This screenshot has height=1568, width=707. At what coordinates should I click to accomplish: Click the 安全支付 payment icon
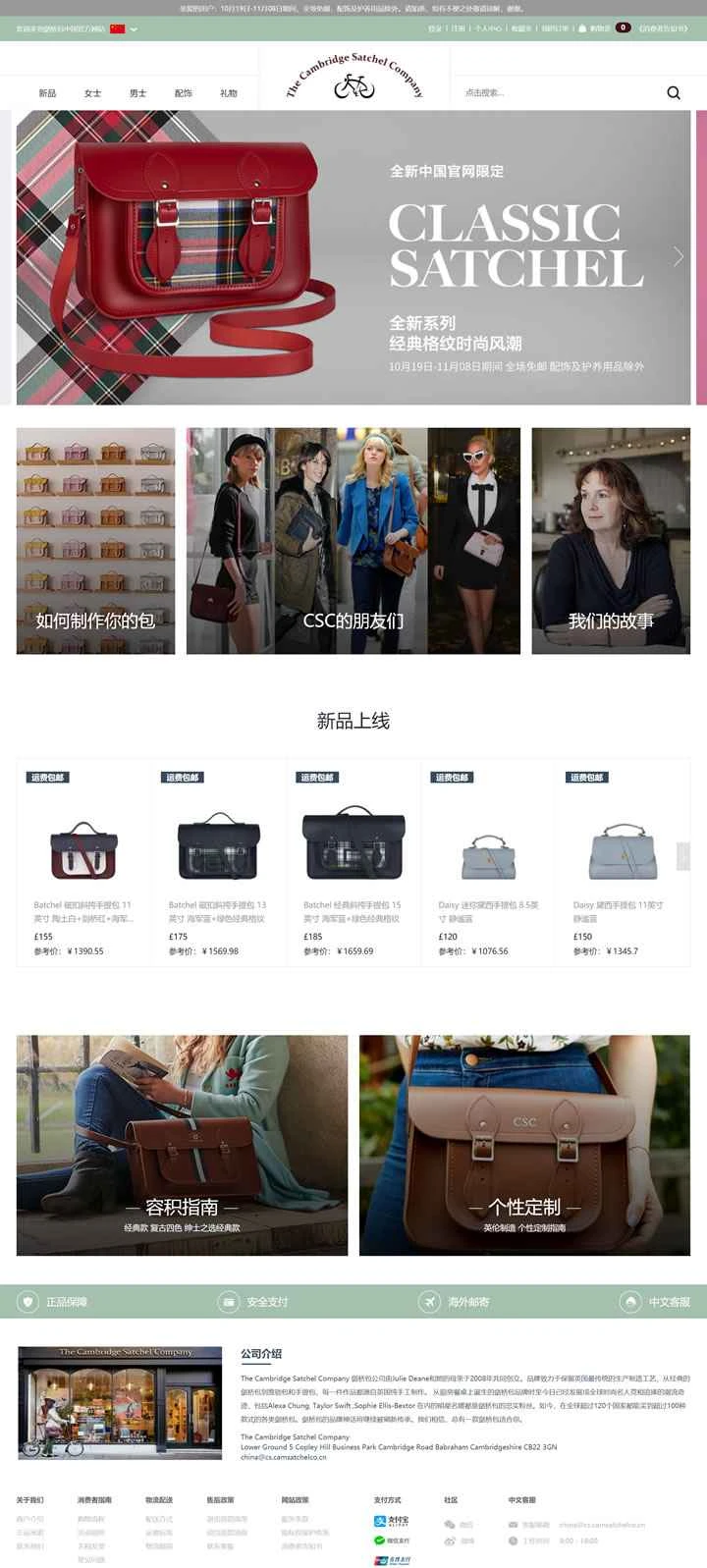pos(228,1300)
